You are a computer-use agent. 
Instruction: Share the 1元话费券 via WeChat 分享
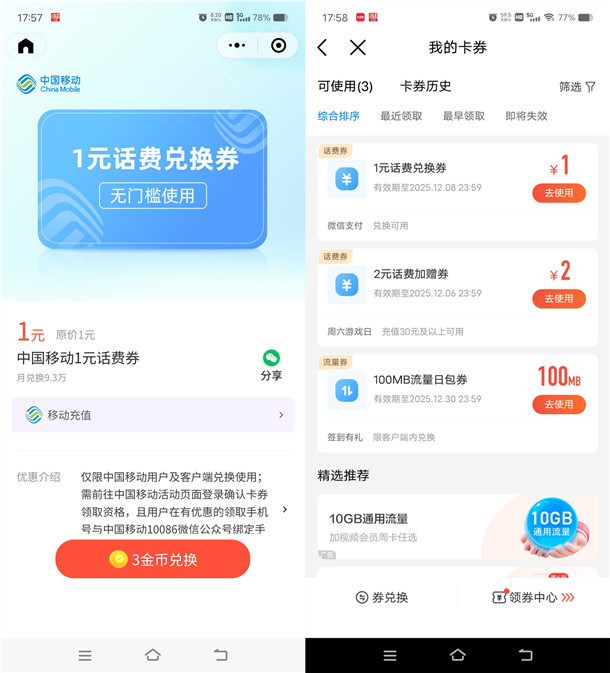(x=271, y=366)
